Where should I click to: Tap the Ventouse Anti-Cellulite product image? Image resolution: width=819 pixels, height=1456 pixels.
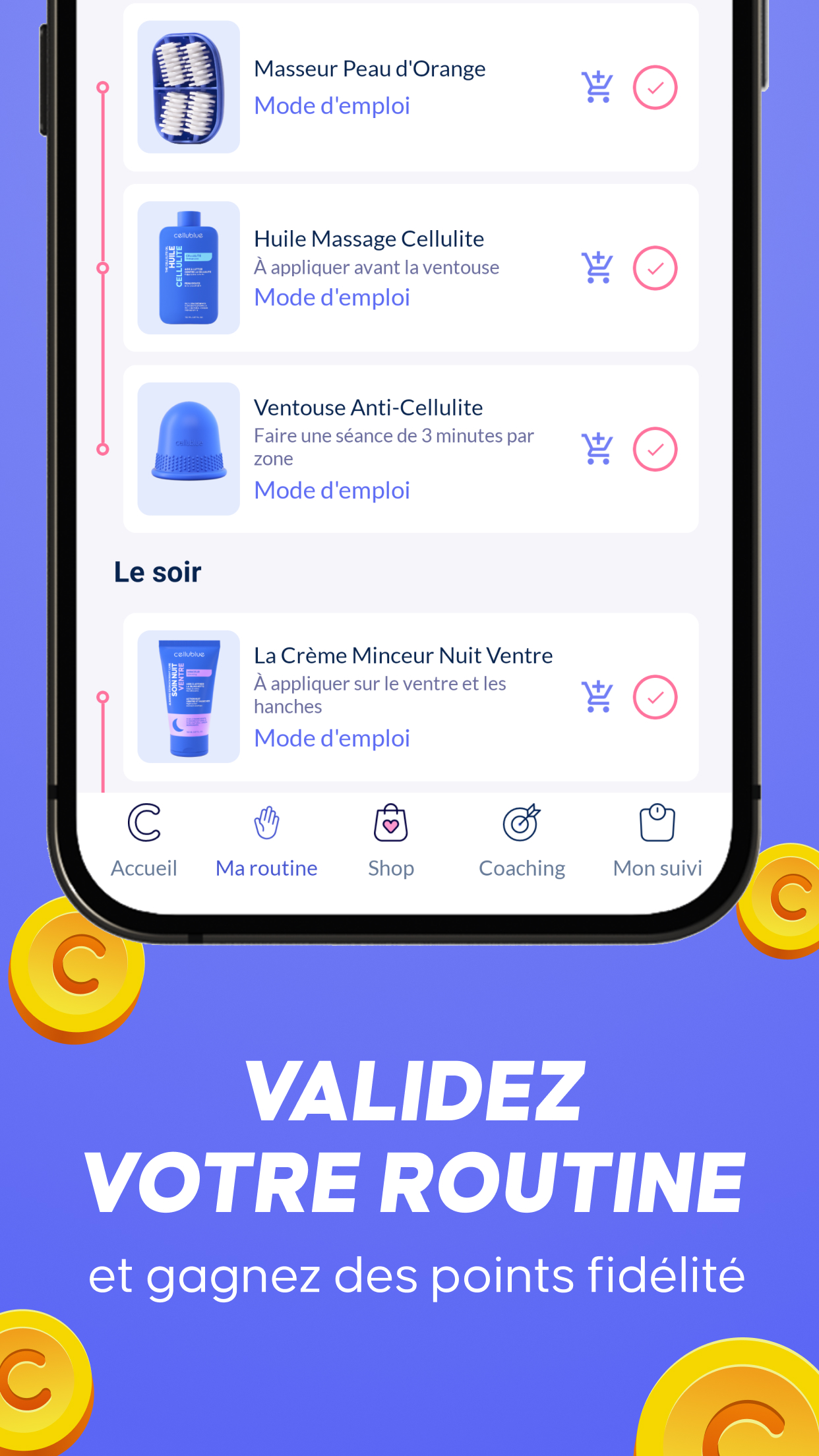187,449
